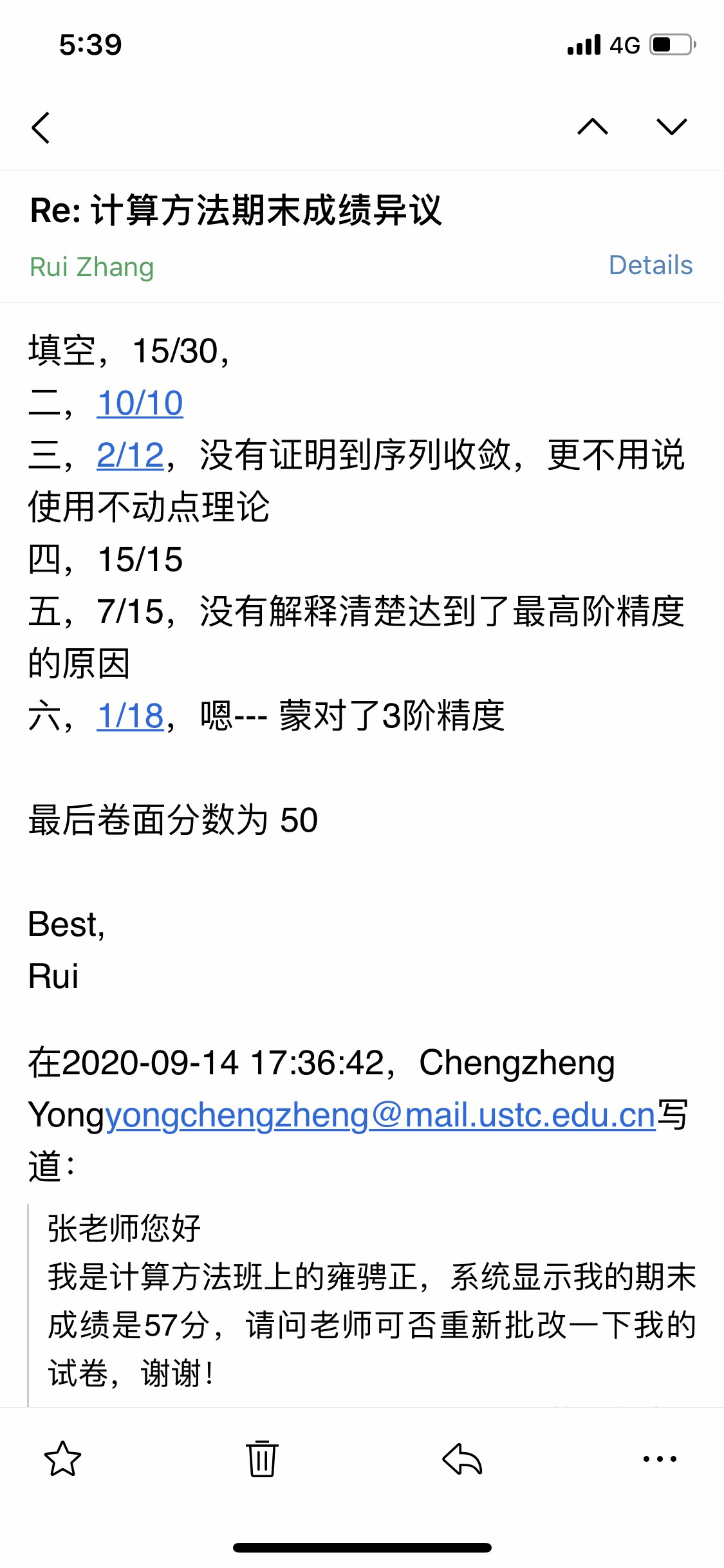The height and width of the screenshot is (1568, 724).
Task: Open the more options menu
Action: point(660,1459)
